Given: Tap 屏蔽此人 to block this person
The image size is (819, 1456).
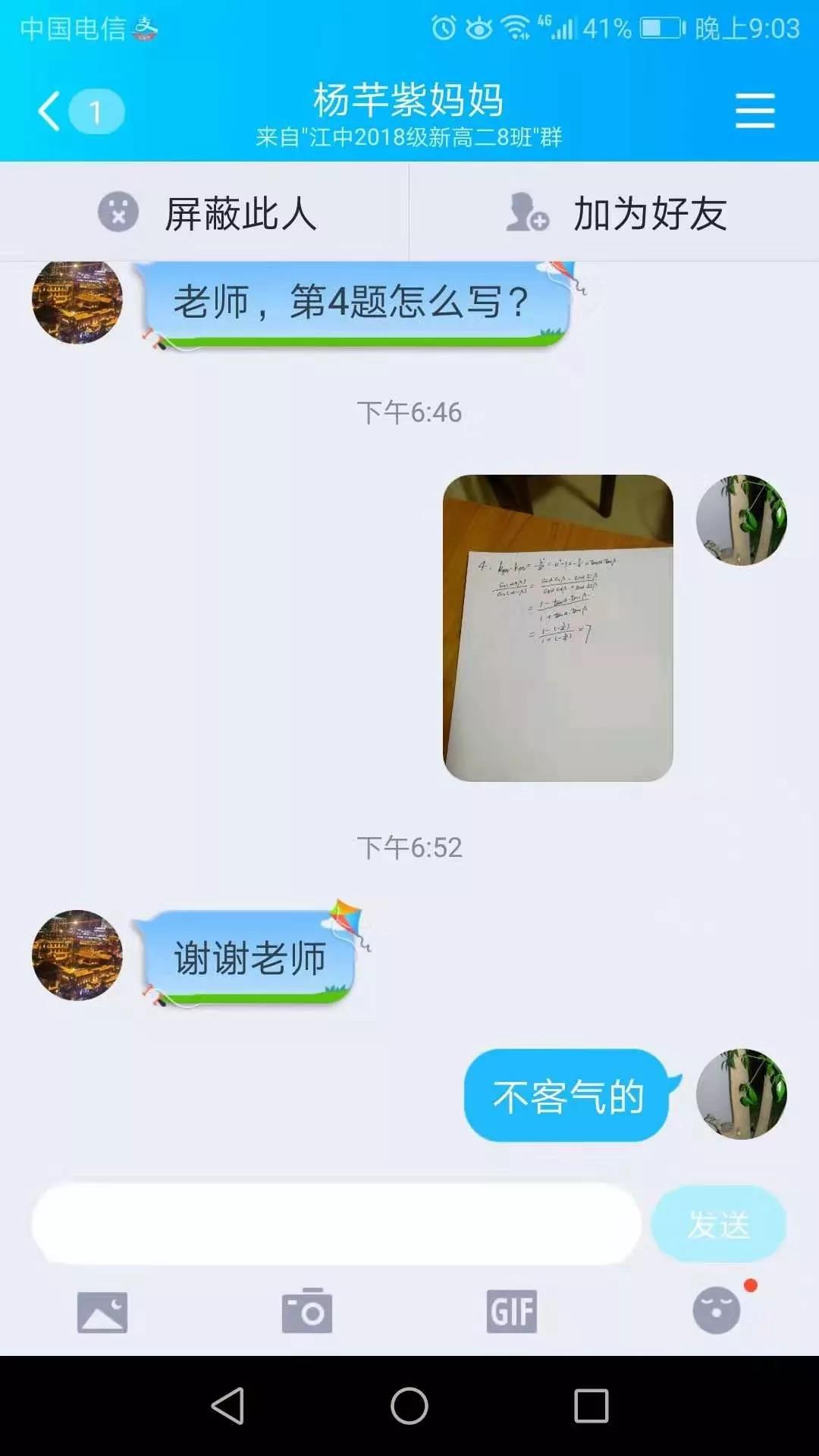Looking at the screenshot, I should (205, 213).
